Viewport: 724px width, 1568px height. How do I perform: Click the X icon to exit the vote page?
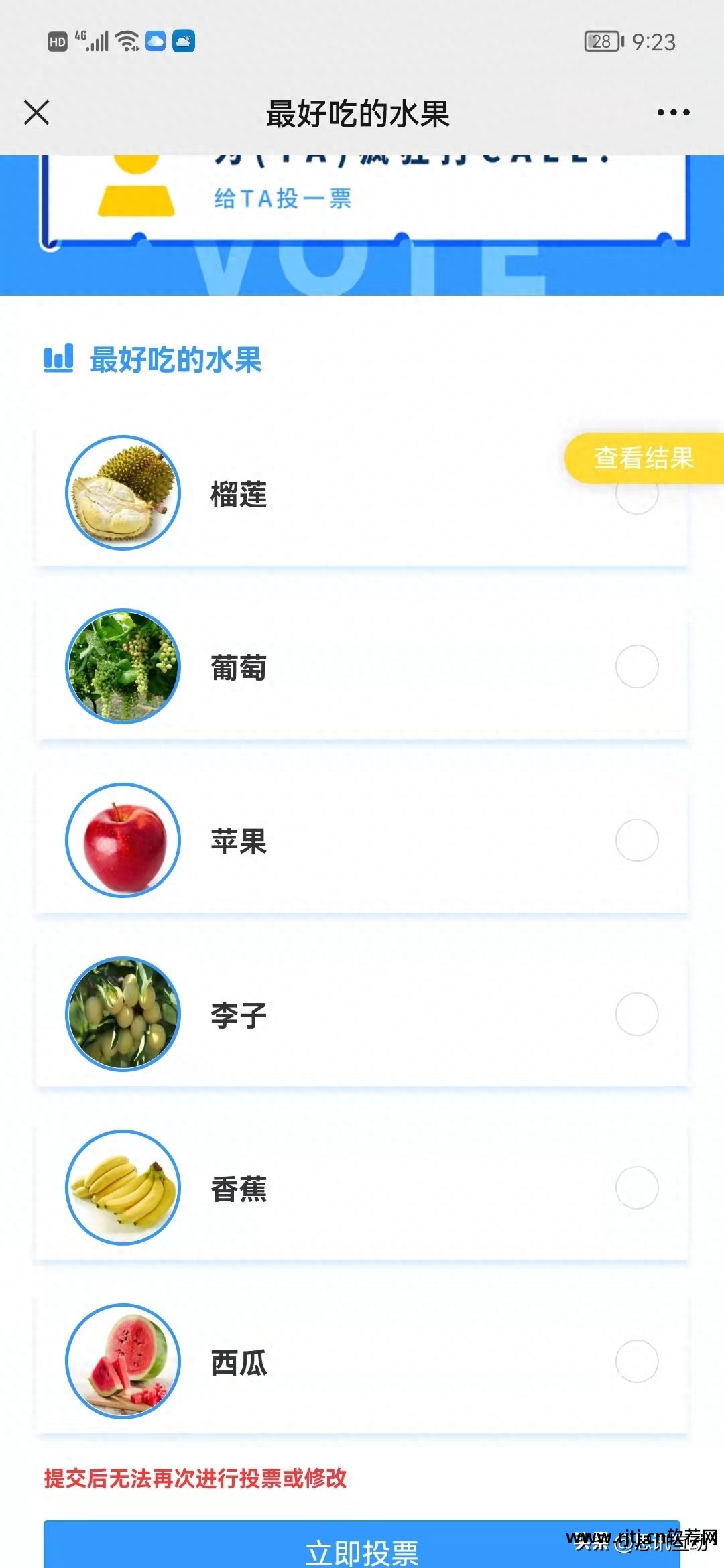click(x=37, y=113)
